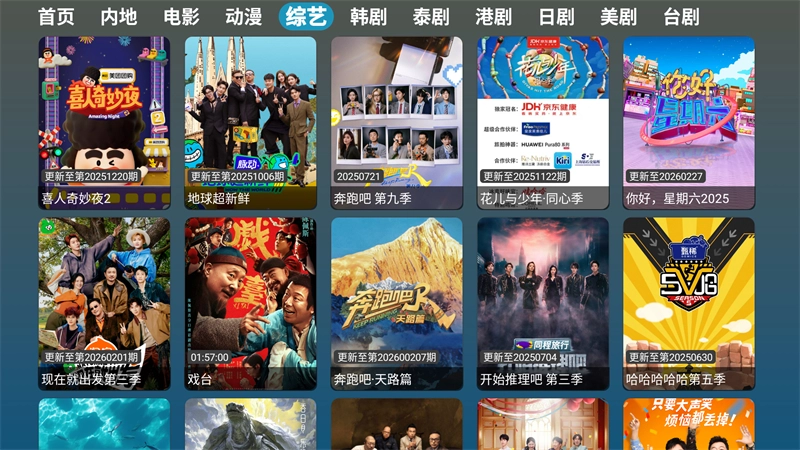Image resolution: width=800 pixels, height=450 pixels.
Task: Go to the 台剧 tab
Action: coord(681,17)
